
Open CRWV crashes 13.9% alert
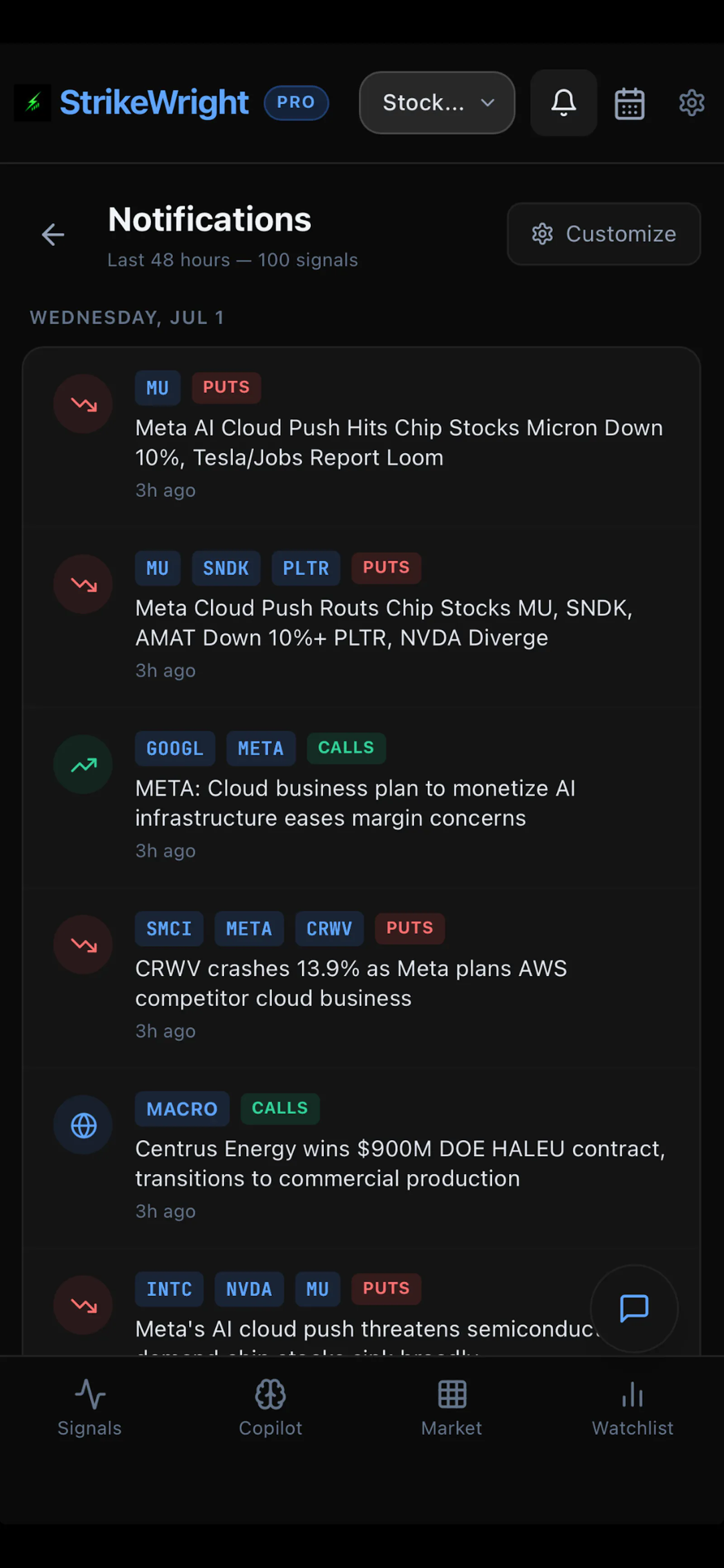point(362,977)
